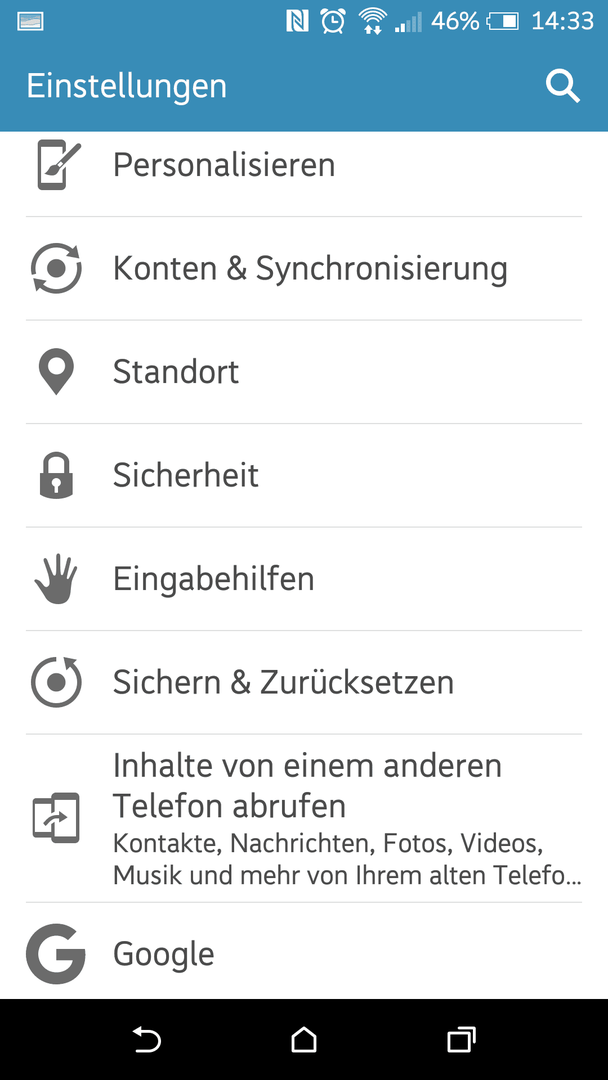Open the settings search icon

(562, 87)
